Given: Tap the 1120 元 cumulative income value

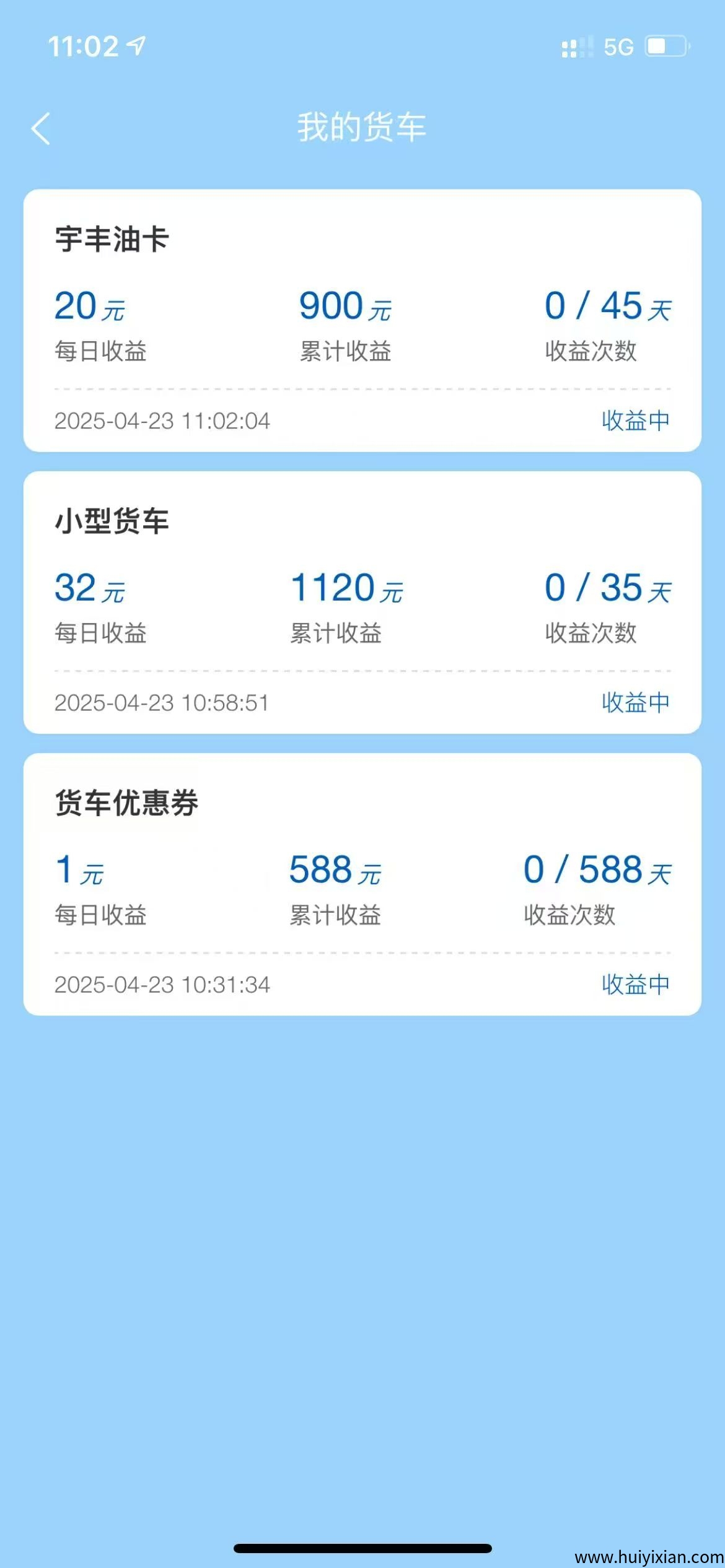Looking at the screenshot, I should pyautogui.click(x=347, y=588).
